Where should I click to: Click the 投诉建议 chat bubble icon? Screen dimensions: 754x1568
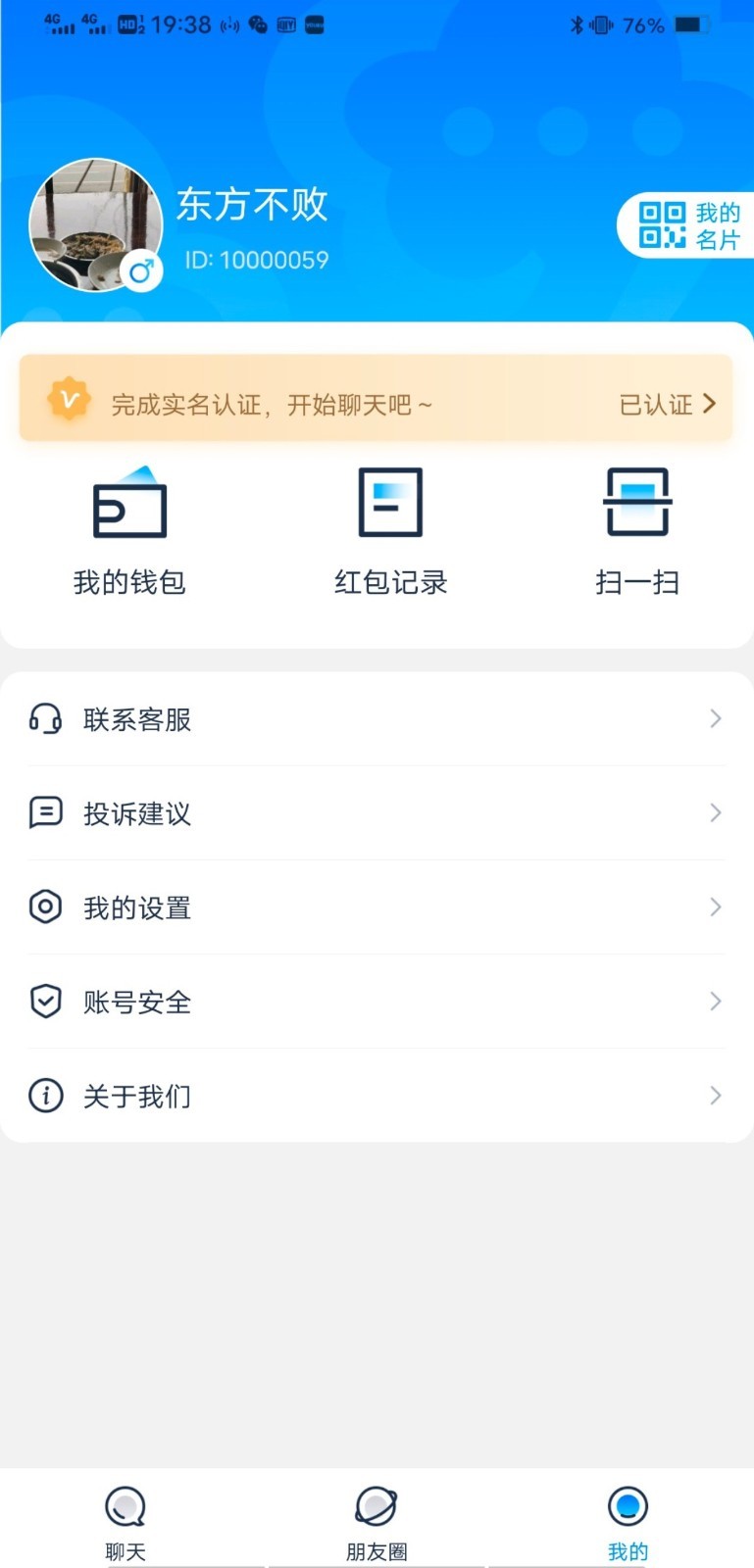coord(45,813)
